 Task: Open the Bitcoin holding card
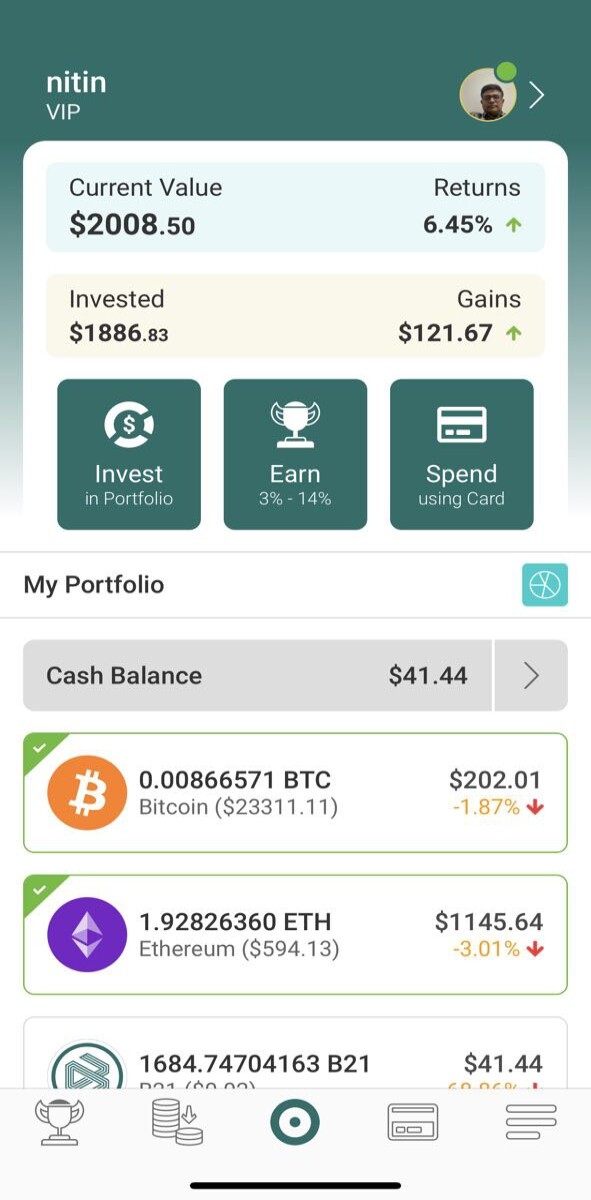[x=295, y=793]
